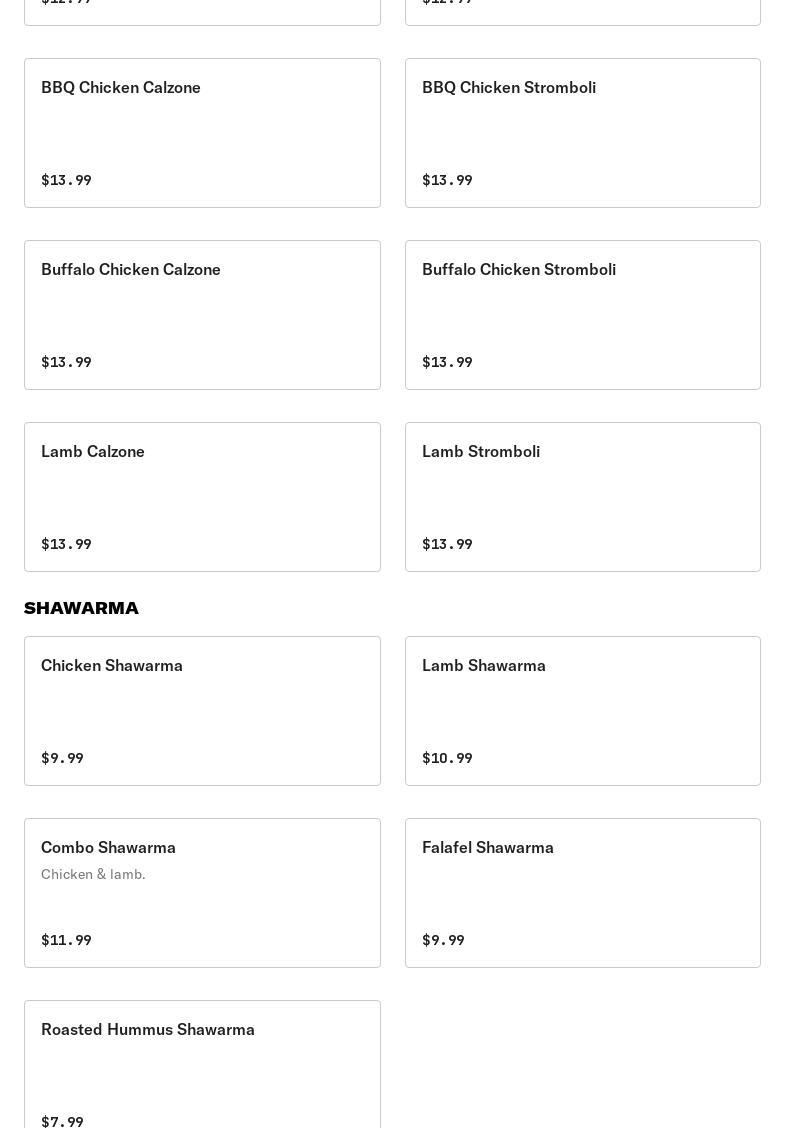785x1128 pixels.
Task: Open the BBQ Chicken Calzone item
Action: pyautogui.click(x=202, y=133)
